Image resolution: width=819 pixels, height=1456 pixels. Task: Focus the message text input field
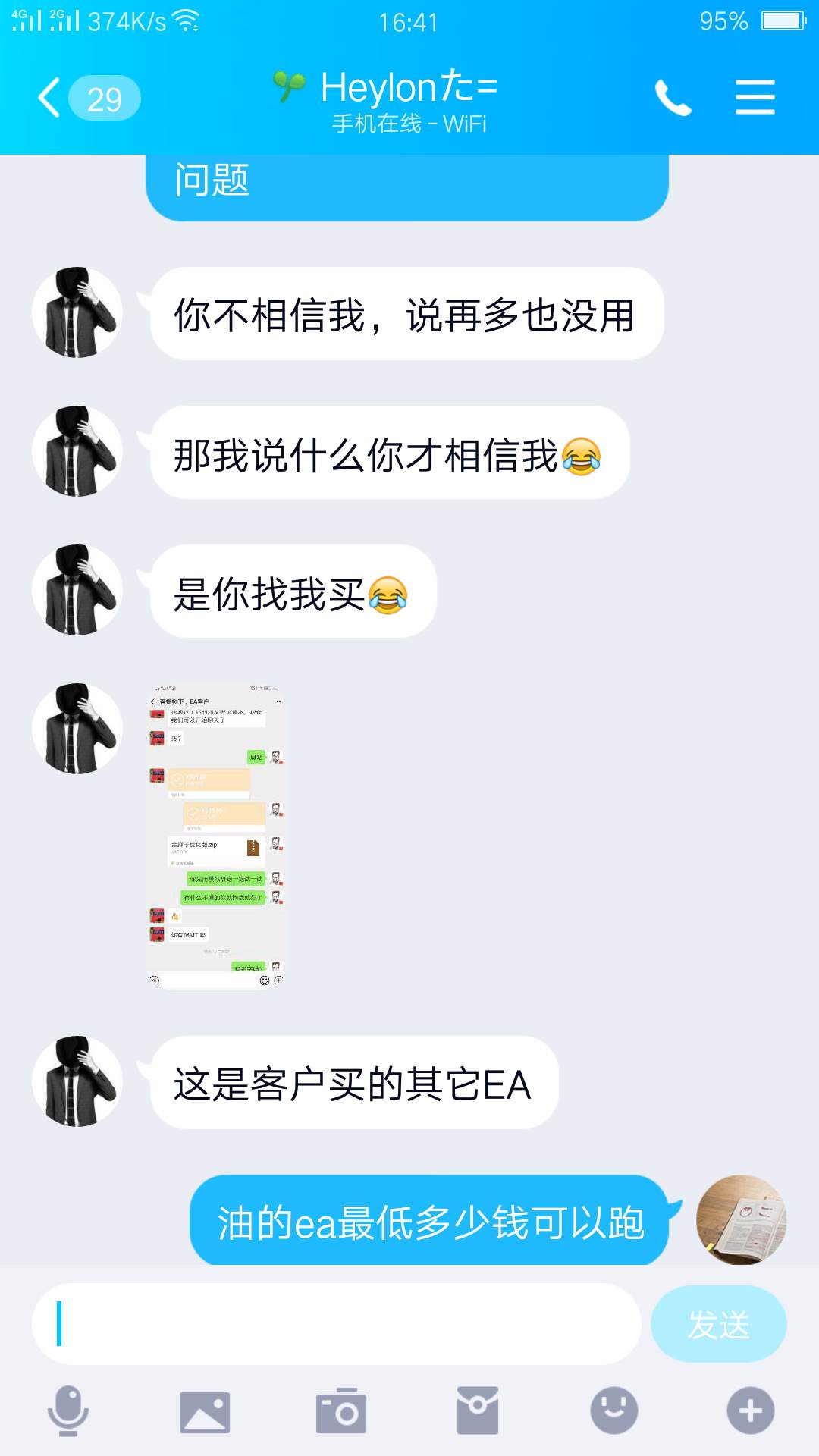coord(337,1324)
